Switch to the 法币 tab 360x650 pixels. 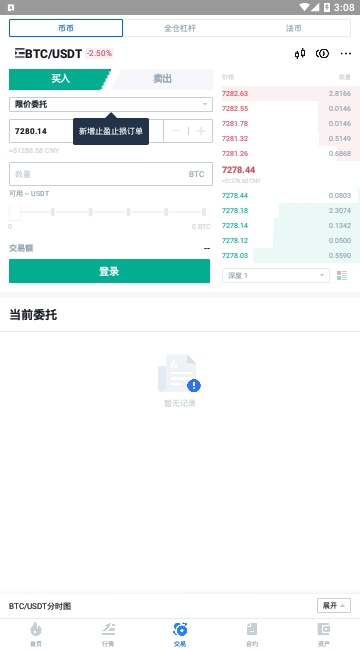pos(294,28)
